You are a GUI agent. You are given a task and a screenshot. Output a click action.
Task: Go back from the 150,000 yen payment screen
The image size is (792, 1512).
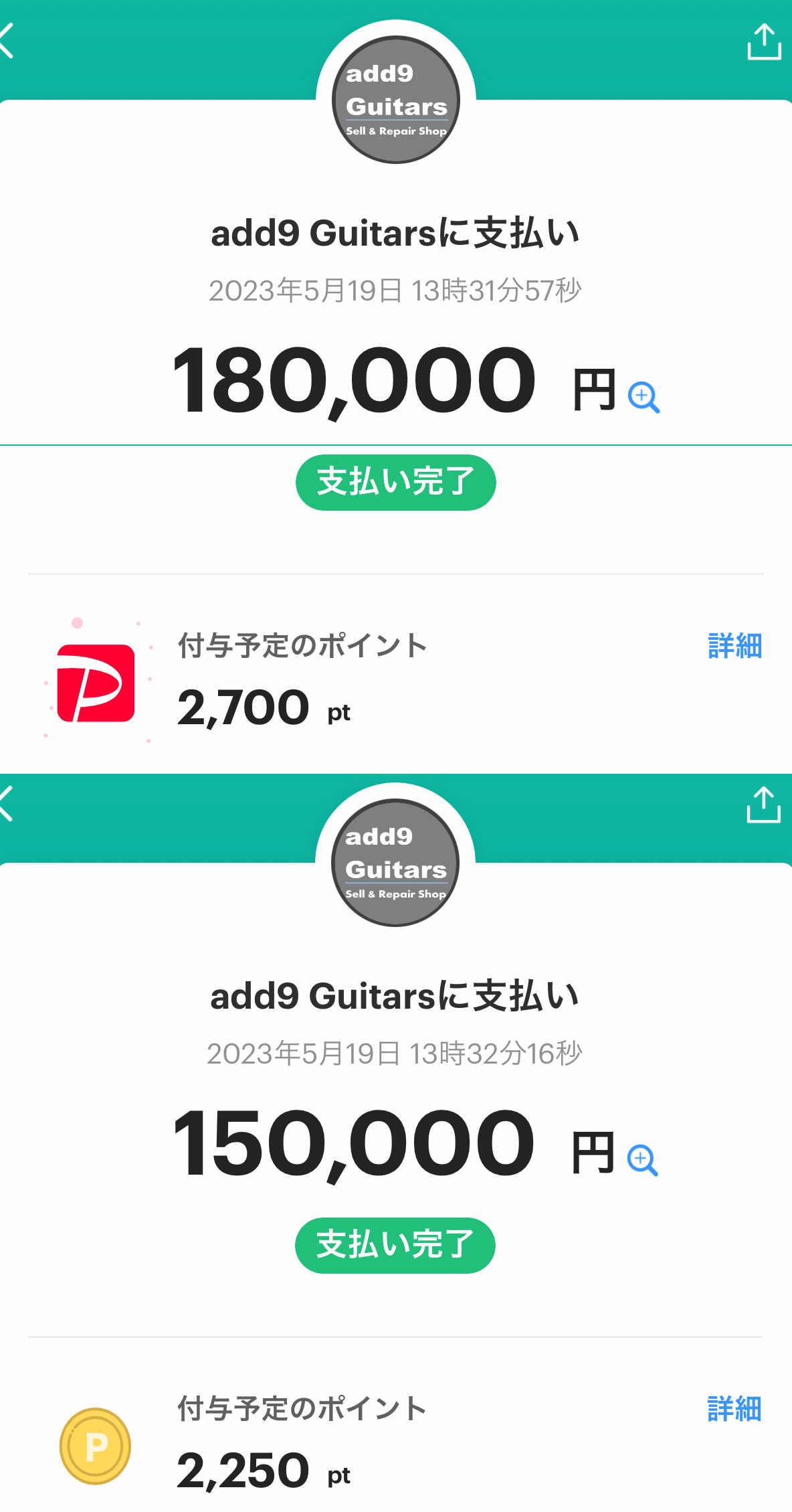coord(7,803)
